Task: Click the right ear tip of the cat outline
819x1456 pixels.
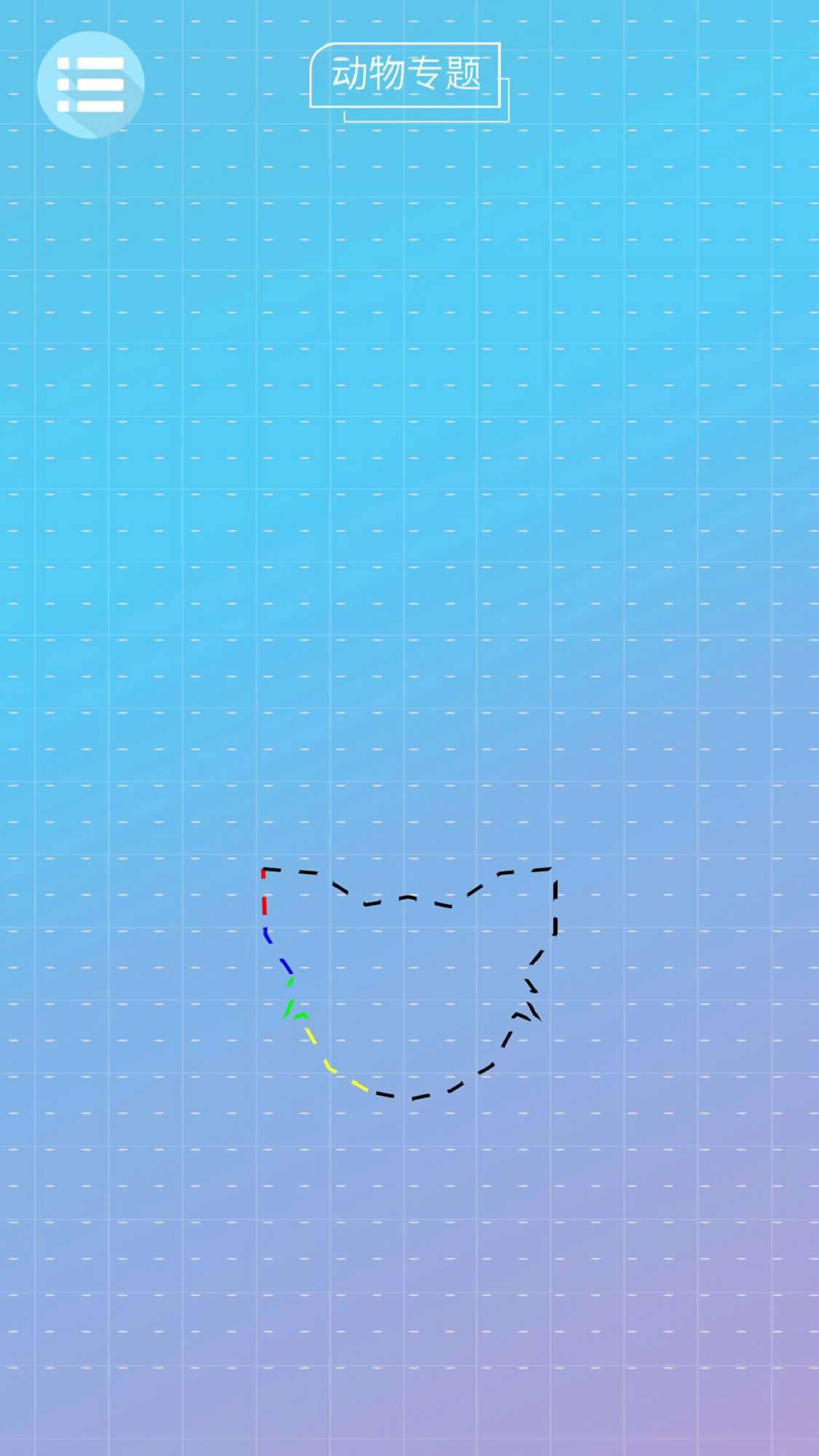Action: point(550,869)
